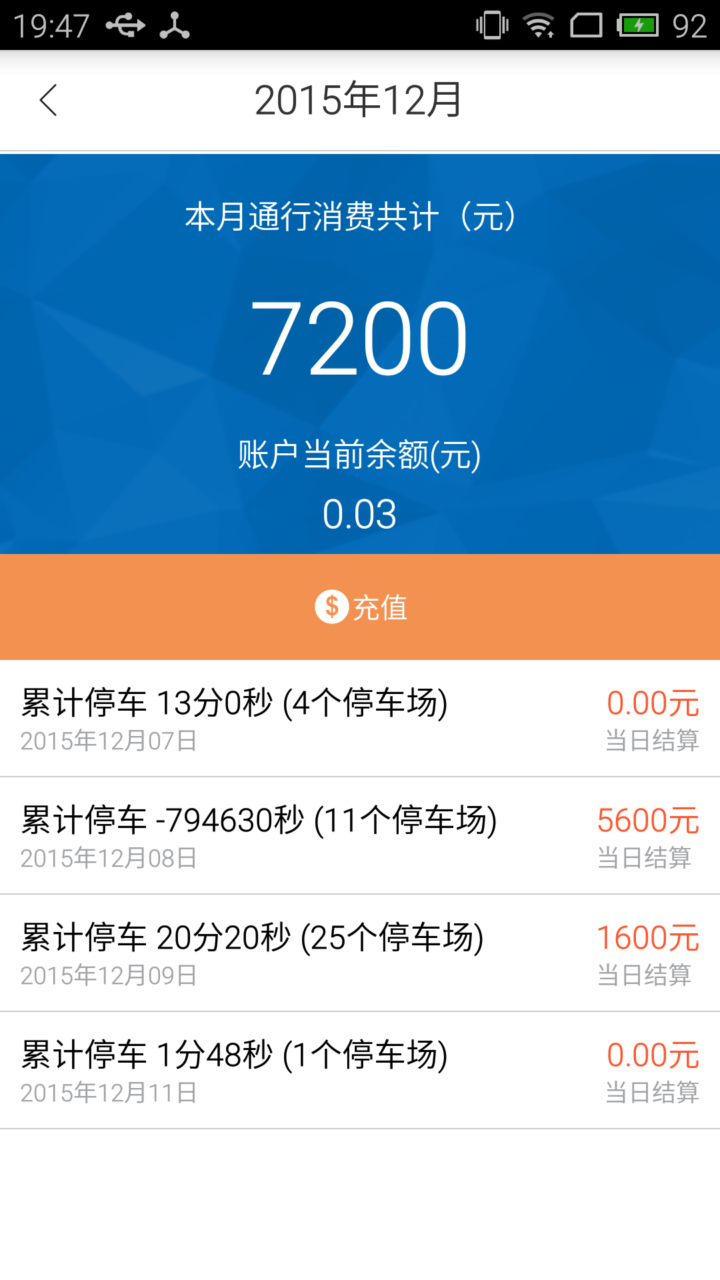Tap the account balance 0.03 display
The image size is (720, 1280).
click(x=360, y=514)
